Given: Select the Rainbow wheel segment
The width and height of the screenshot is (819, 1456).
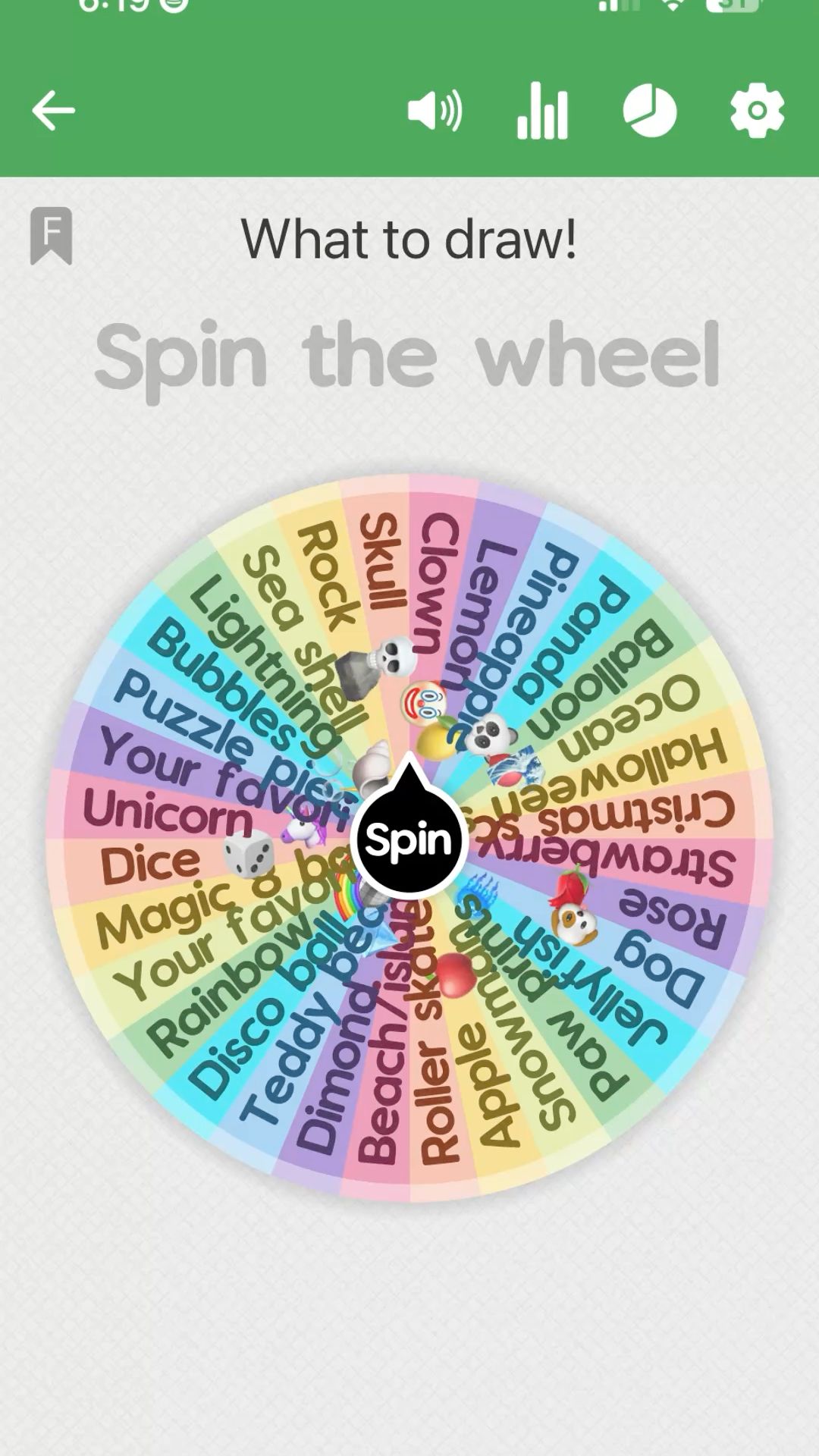Looking at the screenshot, I should (x=227, y=986).
